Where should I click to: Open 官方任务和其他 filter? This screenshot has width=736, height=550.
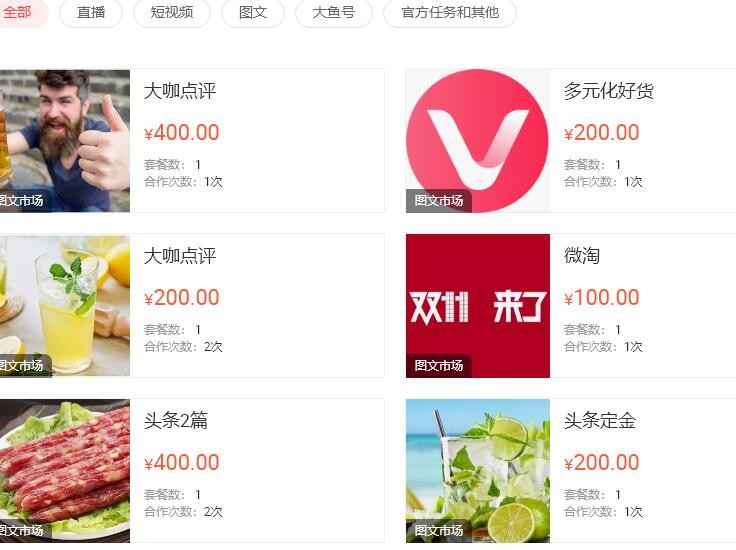coord(449,13)
